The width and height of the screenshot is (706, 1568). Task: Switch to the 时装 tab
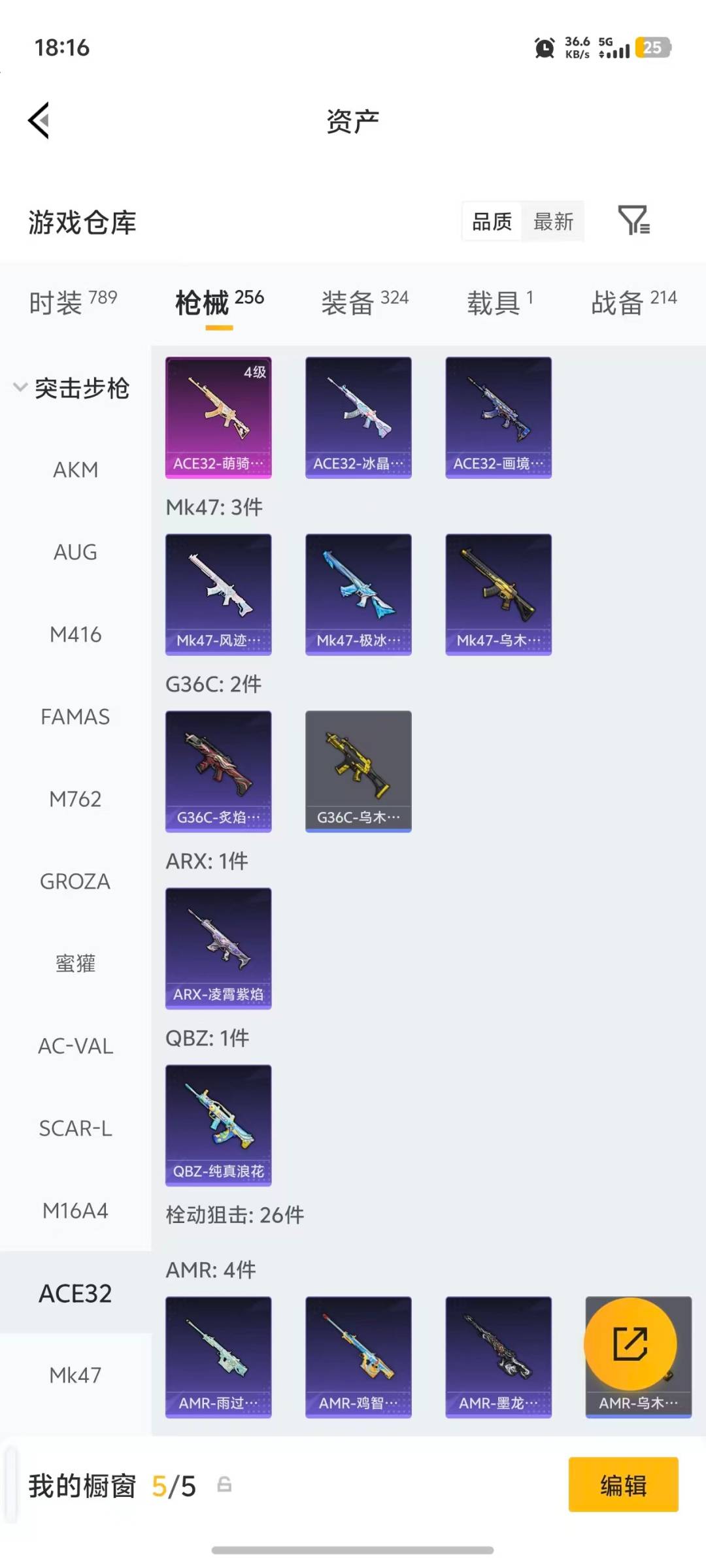click(x=73, y=302)
